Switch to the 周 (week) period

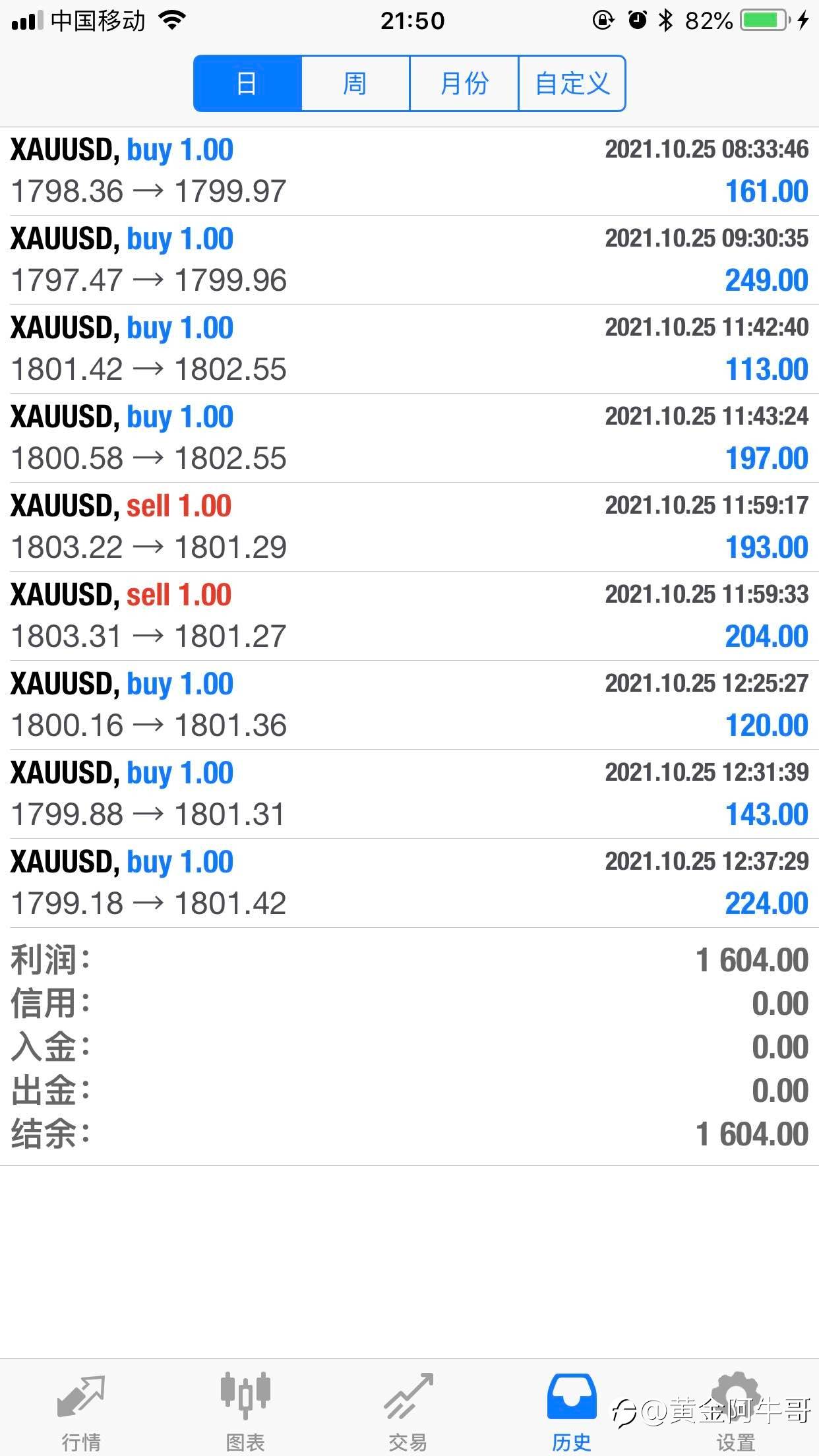coord(355,84)
